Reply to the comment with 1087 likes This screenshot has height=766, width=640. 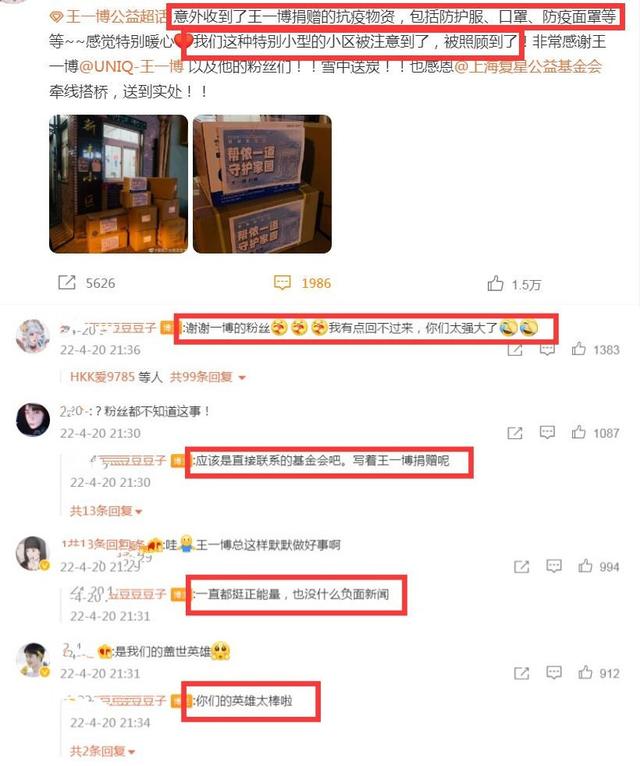547,433
